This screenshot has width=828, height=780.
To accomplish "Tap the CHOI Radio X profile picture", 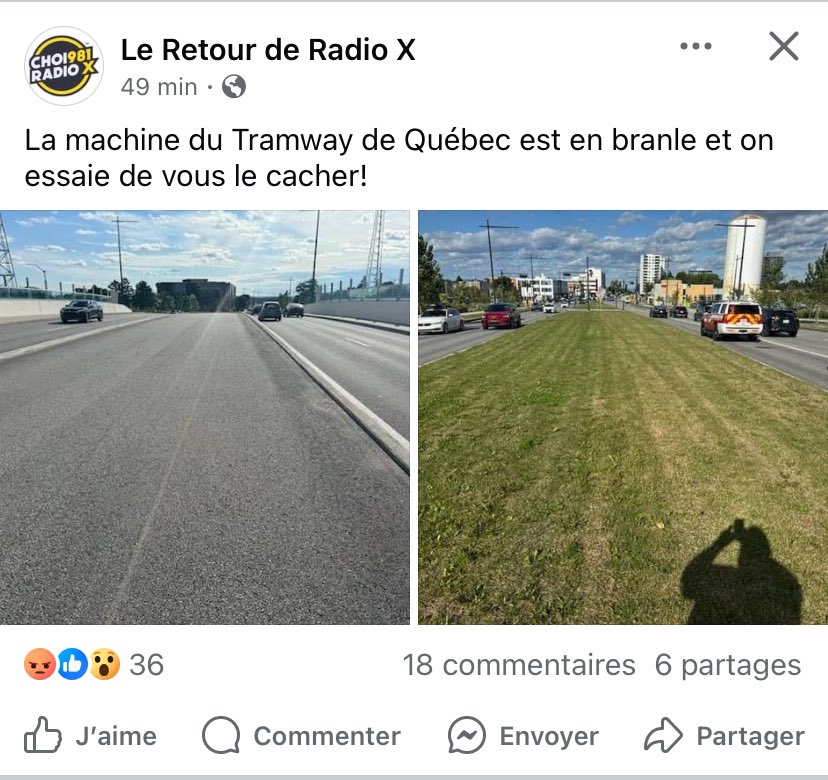I will point(64,65).
